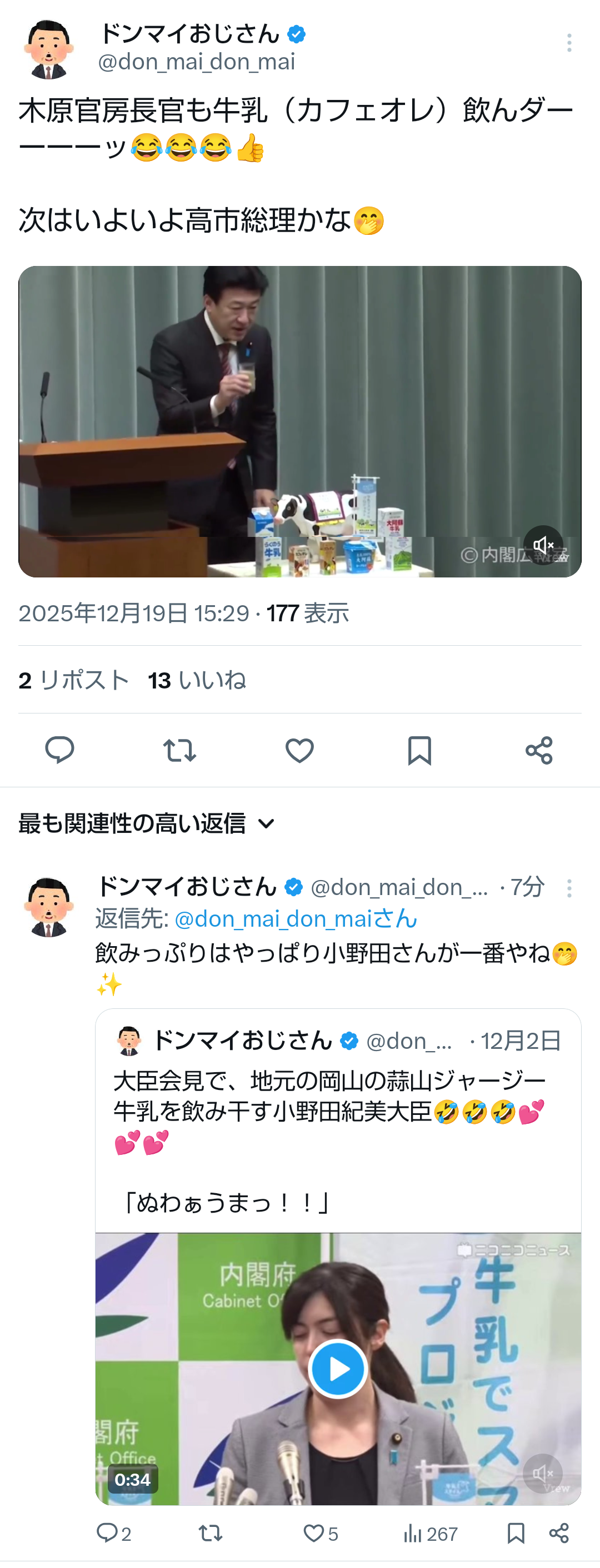
Task: Repost the 飲みっぷり reply
Action: pos(211,1534)
